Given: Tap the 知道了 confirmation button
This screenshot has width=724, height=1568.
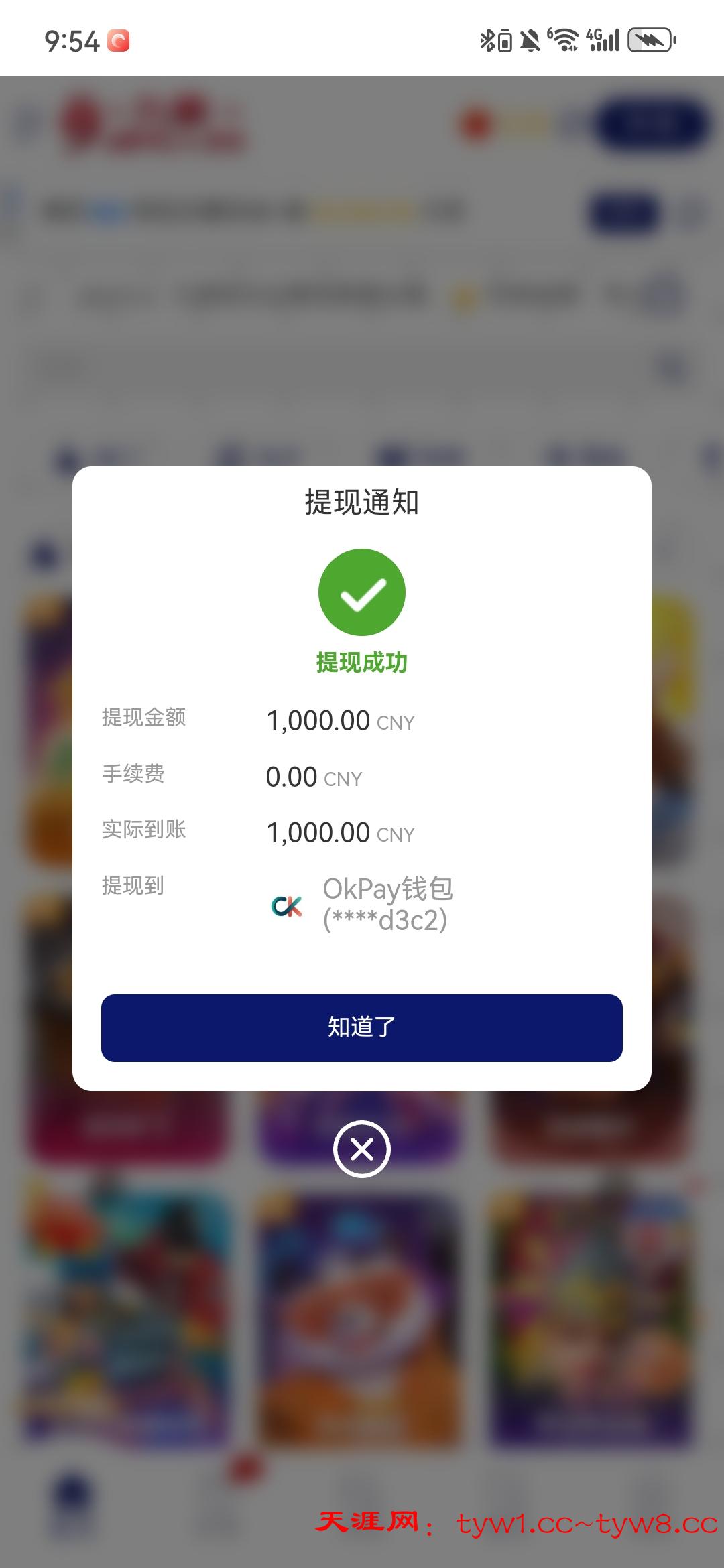Looking at the screenshot, I should (x=362, y=1028).
